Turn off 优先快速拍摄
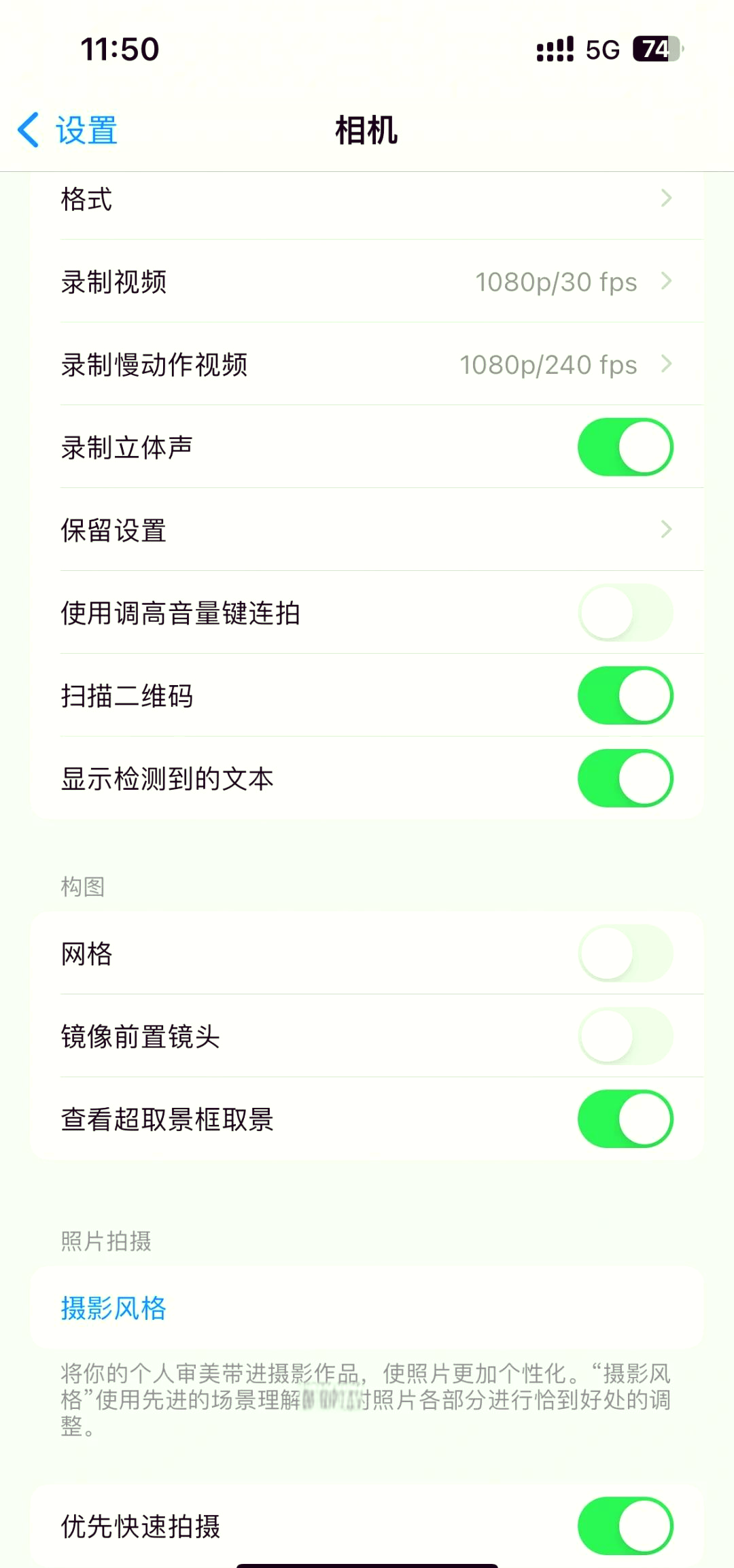 pyautogui.click(x=625, y=1527)
